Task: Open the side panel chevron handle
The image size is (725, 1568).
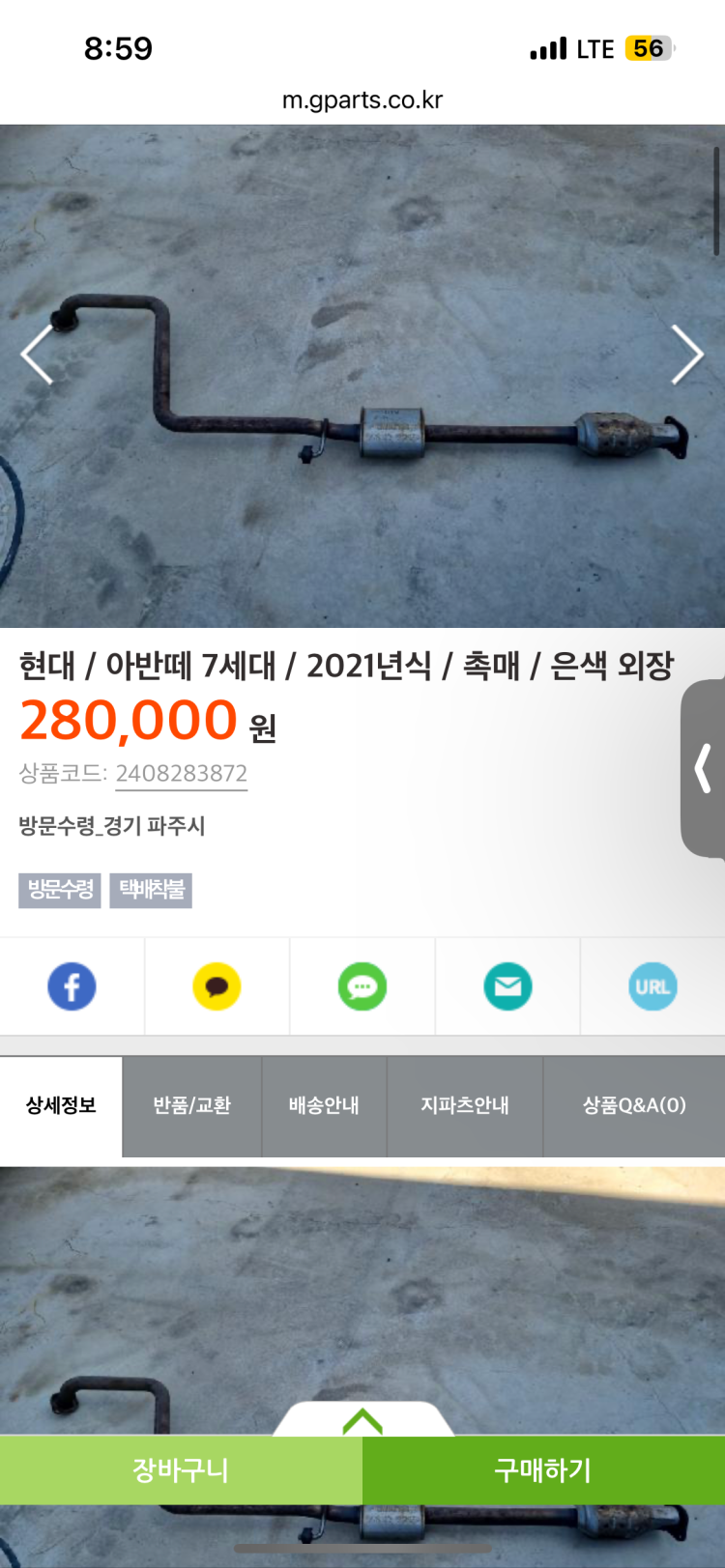Action: pos(703,766)
